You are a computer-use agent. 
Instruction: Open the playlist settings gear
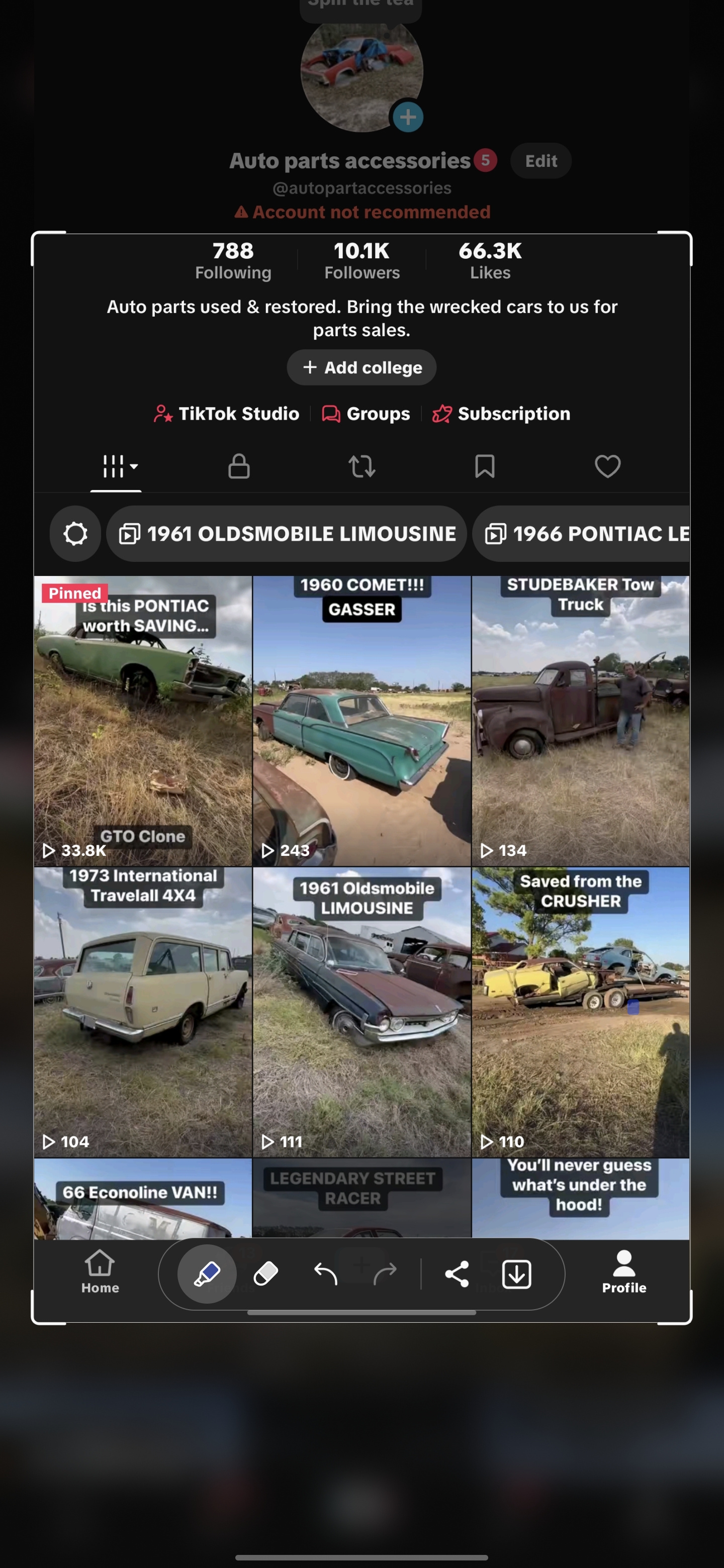point(74,534)
